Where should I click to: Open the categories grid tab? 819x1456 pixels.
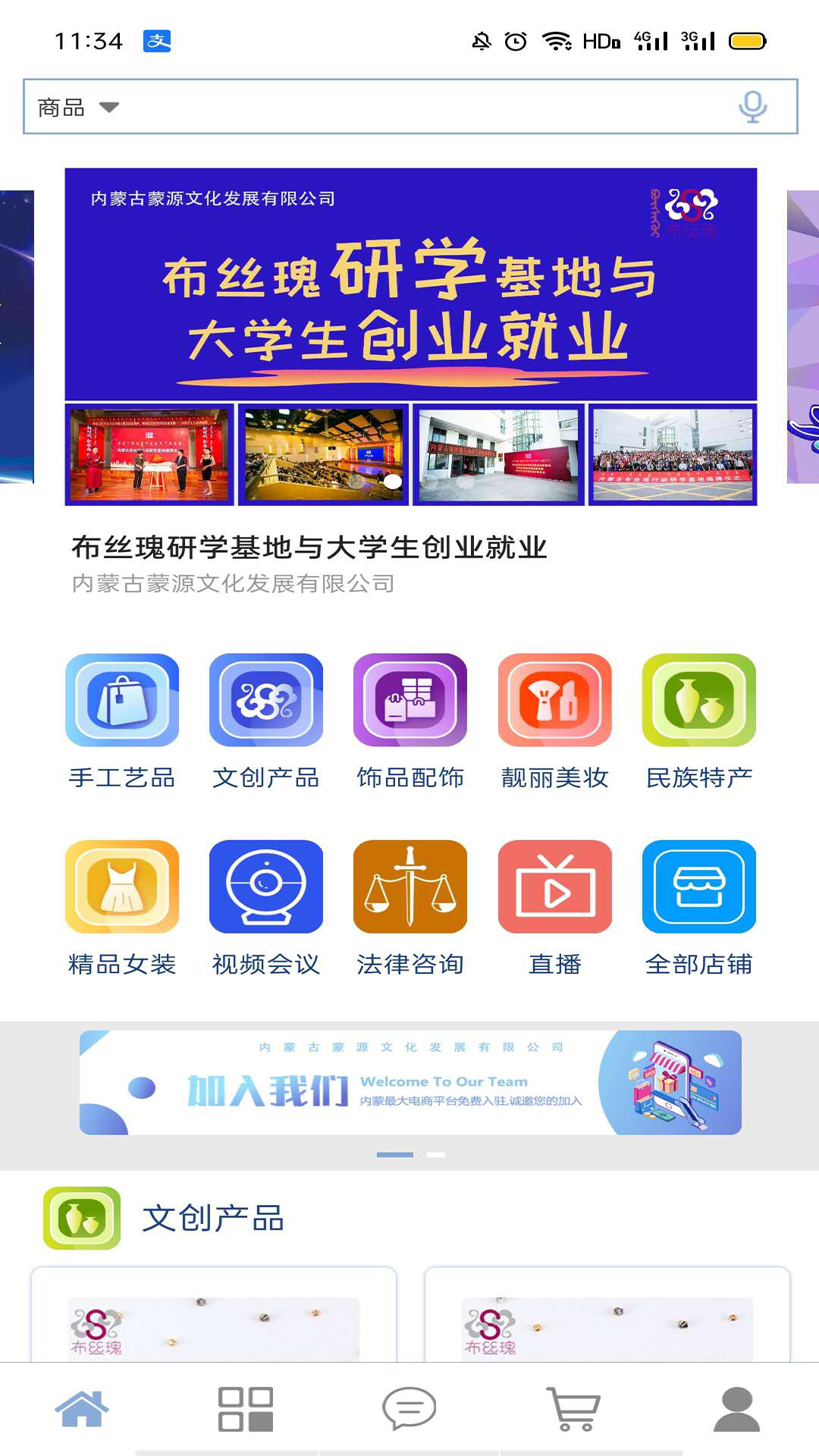245,1409
